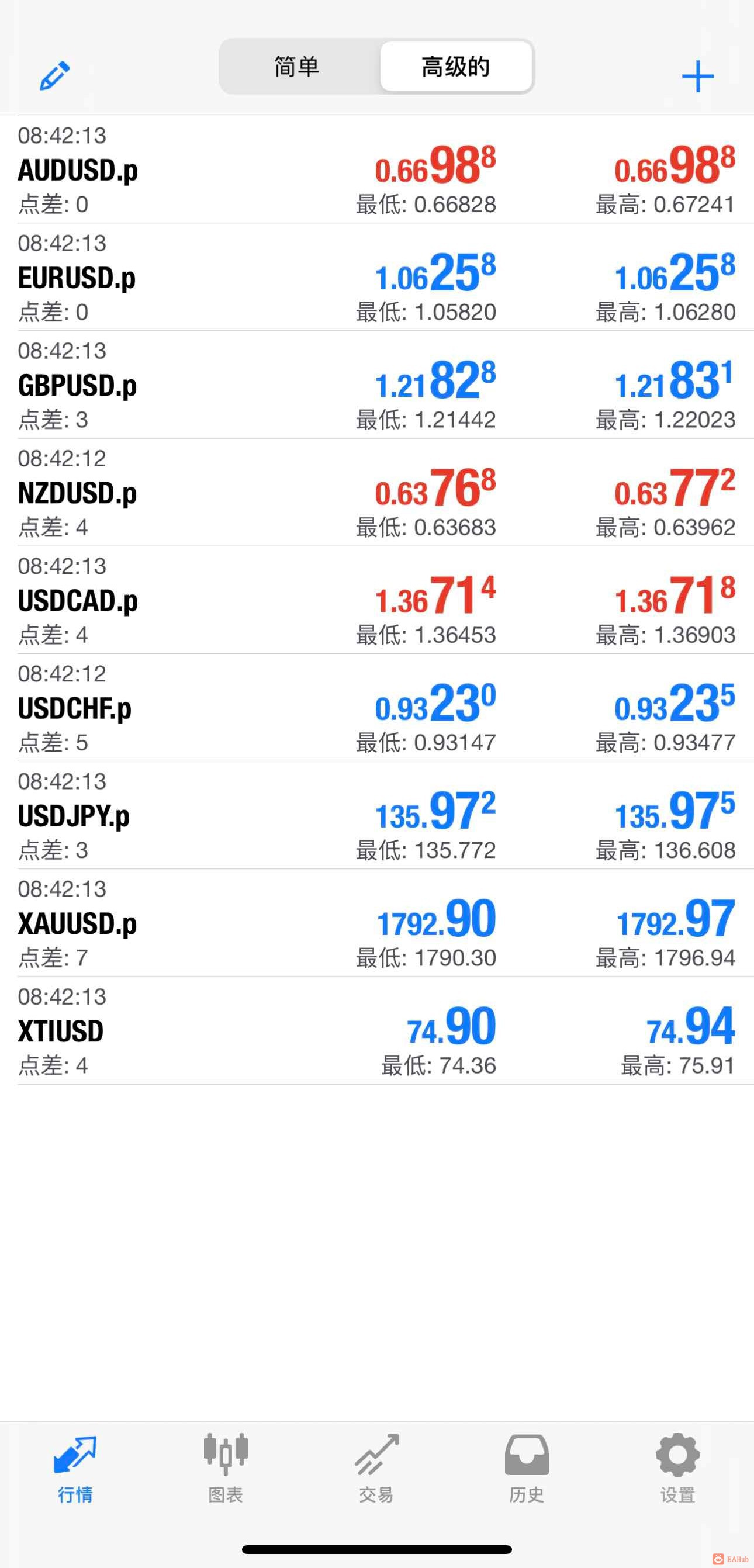Switch to the 图表 tab
Screen dimensions: 754x1568
coord(226,1468)
